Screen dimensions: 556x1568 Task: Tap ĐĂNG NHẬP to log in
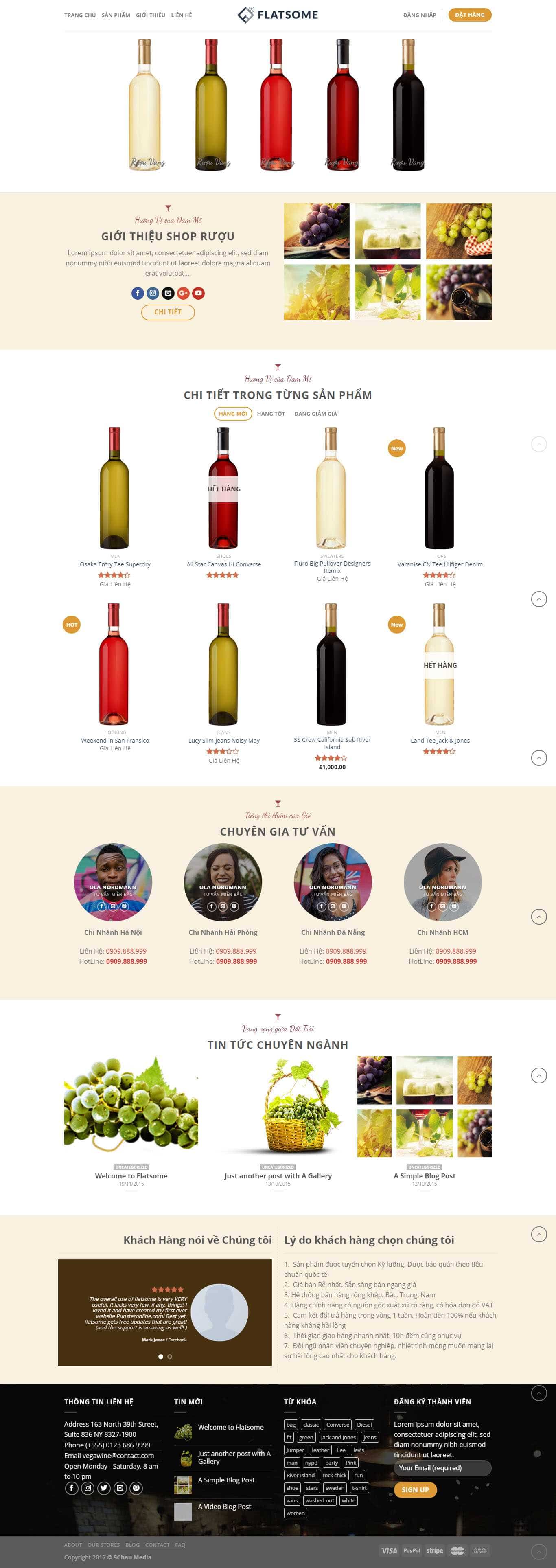click(x=419, y=15)
